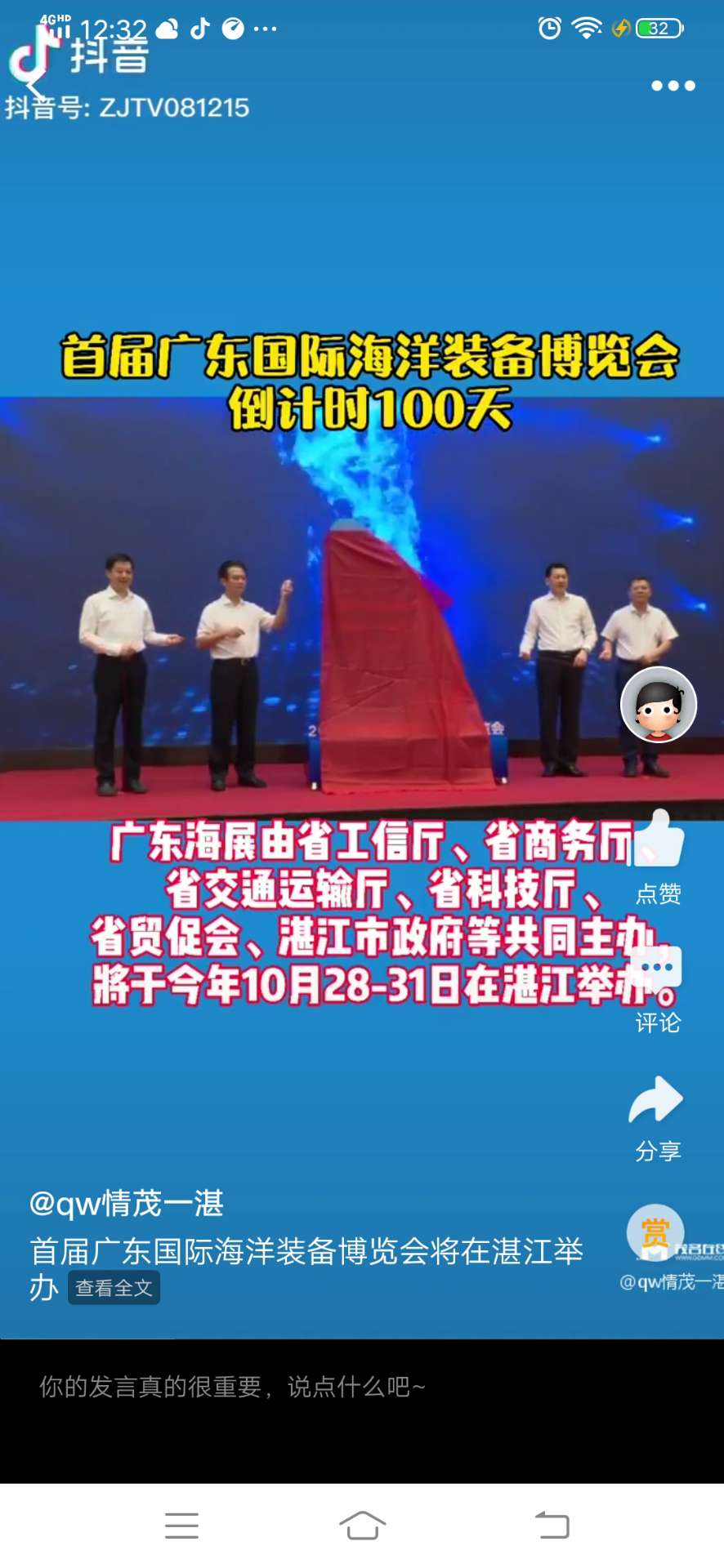Viewport: 724px width, 1568px height.
Task: Open comments via 评论 icon
Action: coord(658,970)
